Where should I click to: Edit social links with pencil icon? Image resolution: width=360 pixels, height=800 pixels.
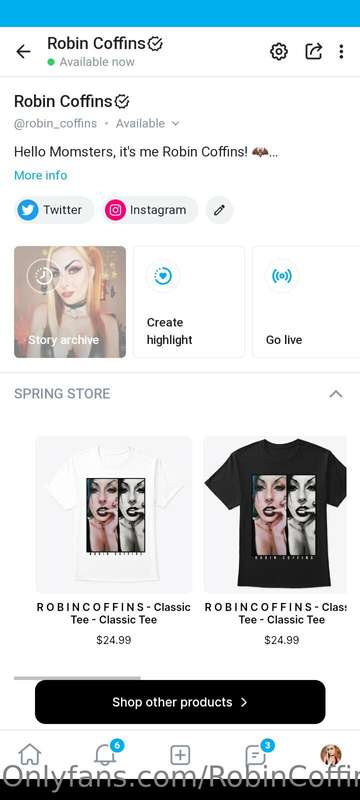(x=219, y=210)
